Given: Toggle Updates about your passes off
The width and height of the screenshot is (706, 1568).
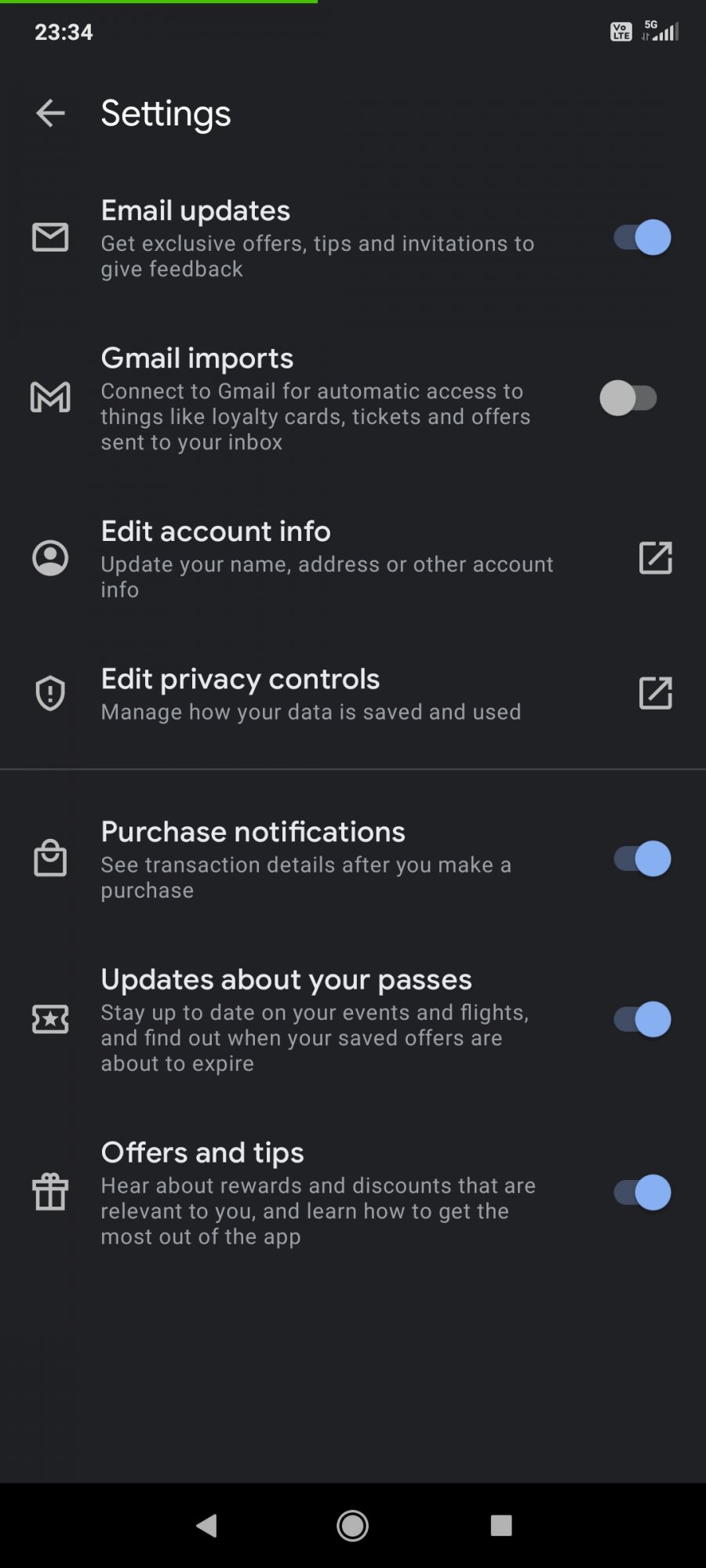Looking at the screenshot, I should click(642, 1019).
